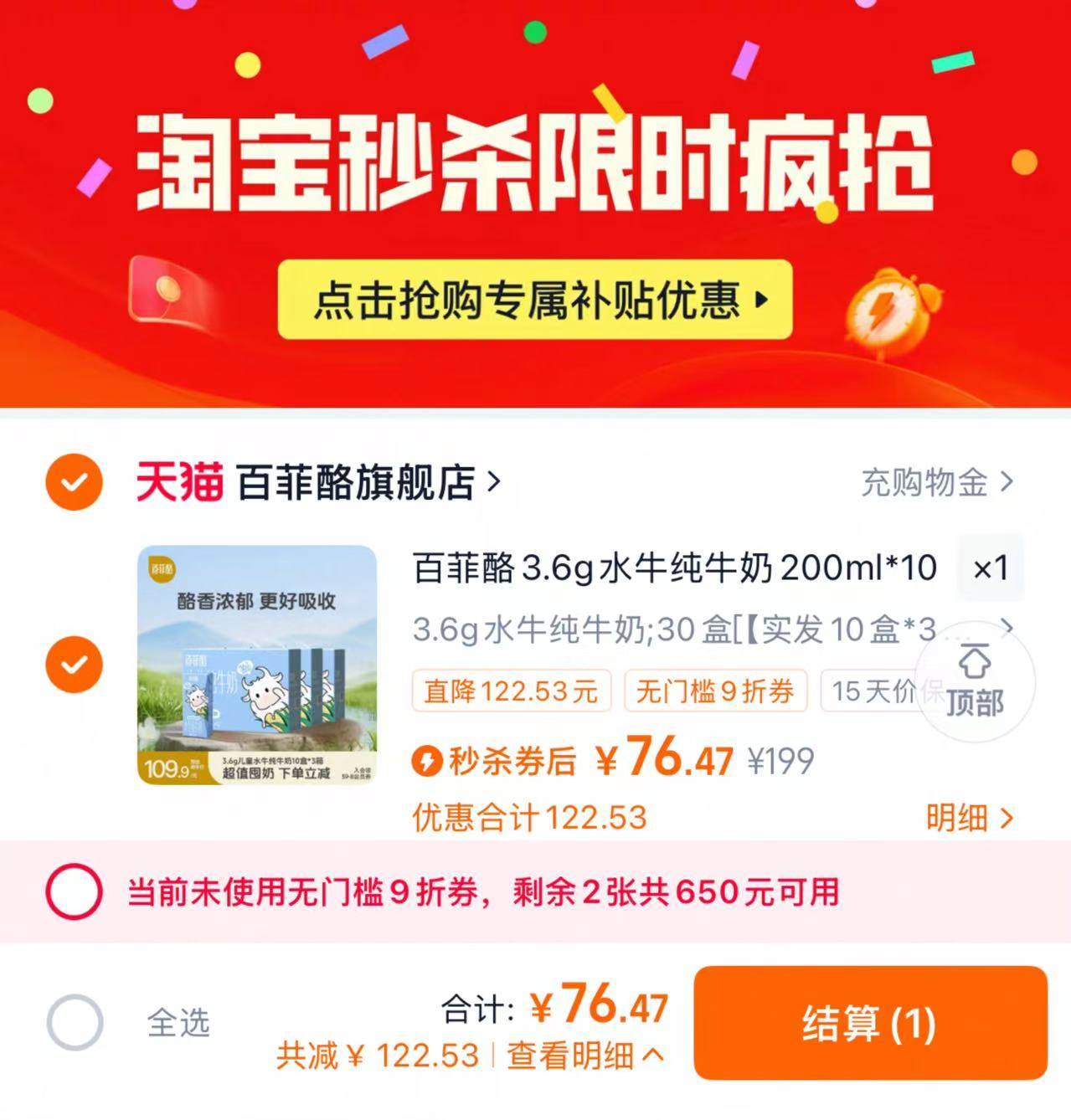Tap the 点击抢购专属补贴优惠 banner button

pyautogui.click(x=534, y=300)
